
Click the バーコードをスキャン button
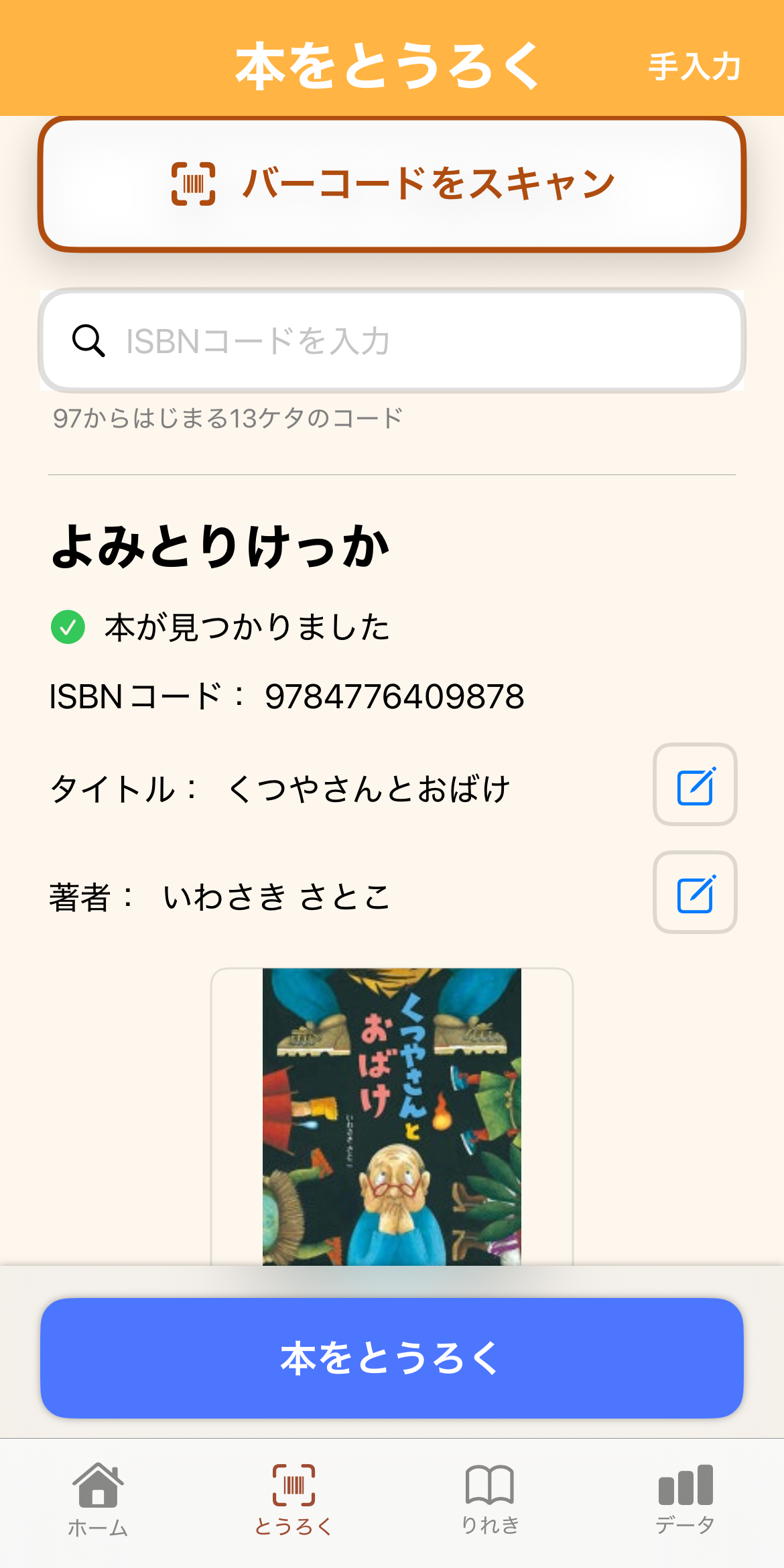(392, 182)
